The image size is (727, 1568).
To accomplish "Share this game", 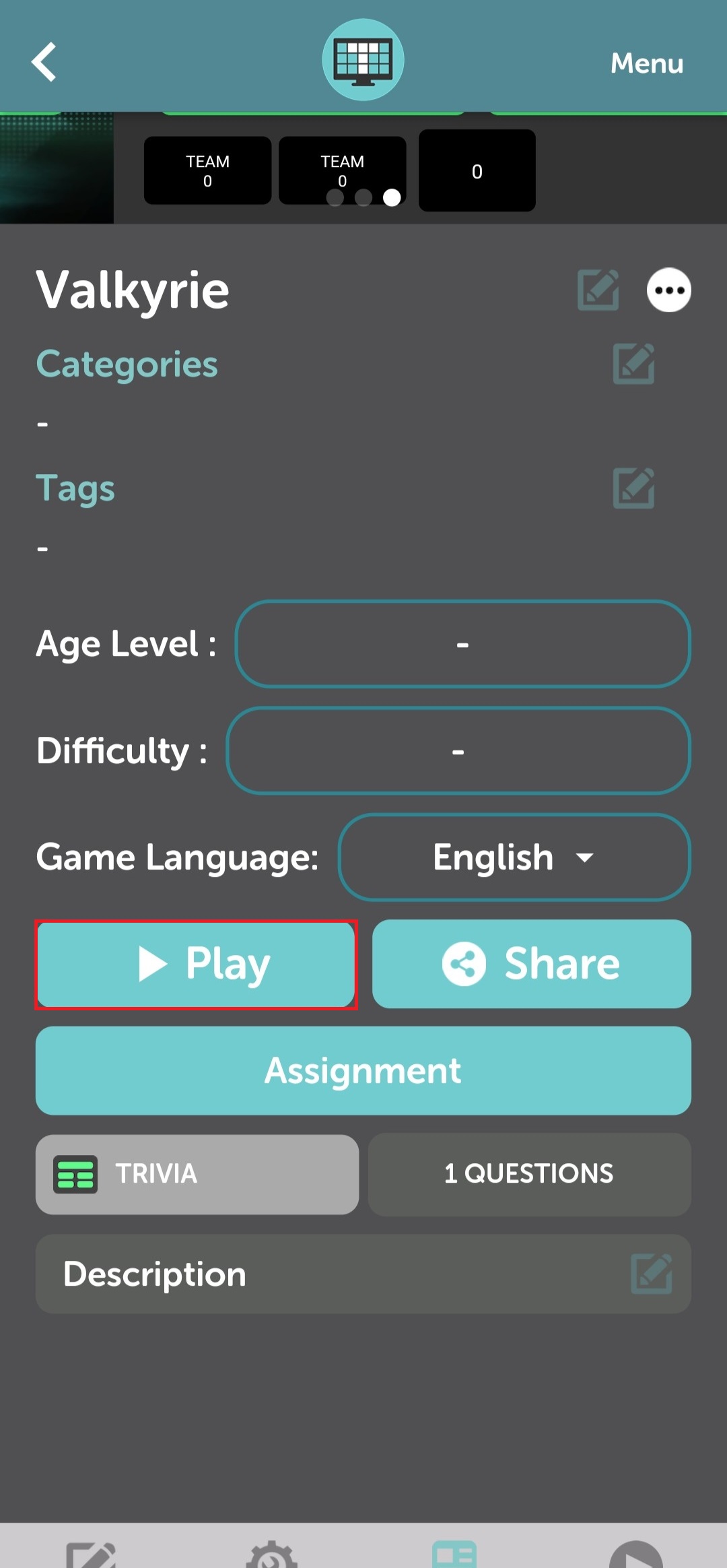I will [x=532, y=964].
